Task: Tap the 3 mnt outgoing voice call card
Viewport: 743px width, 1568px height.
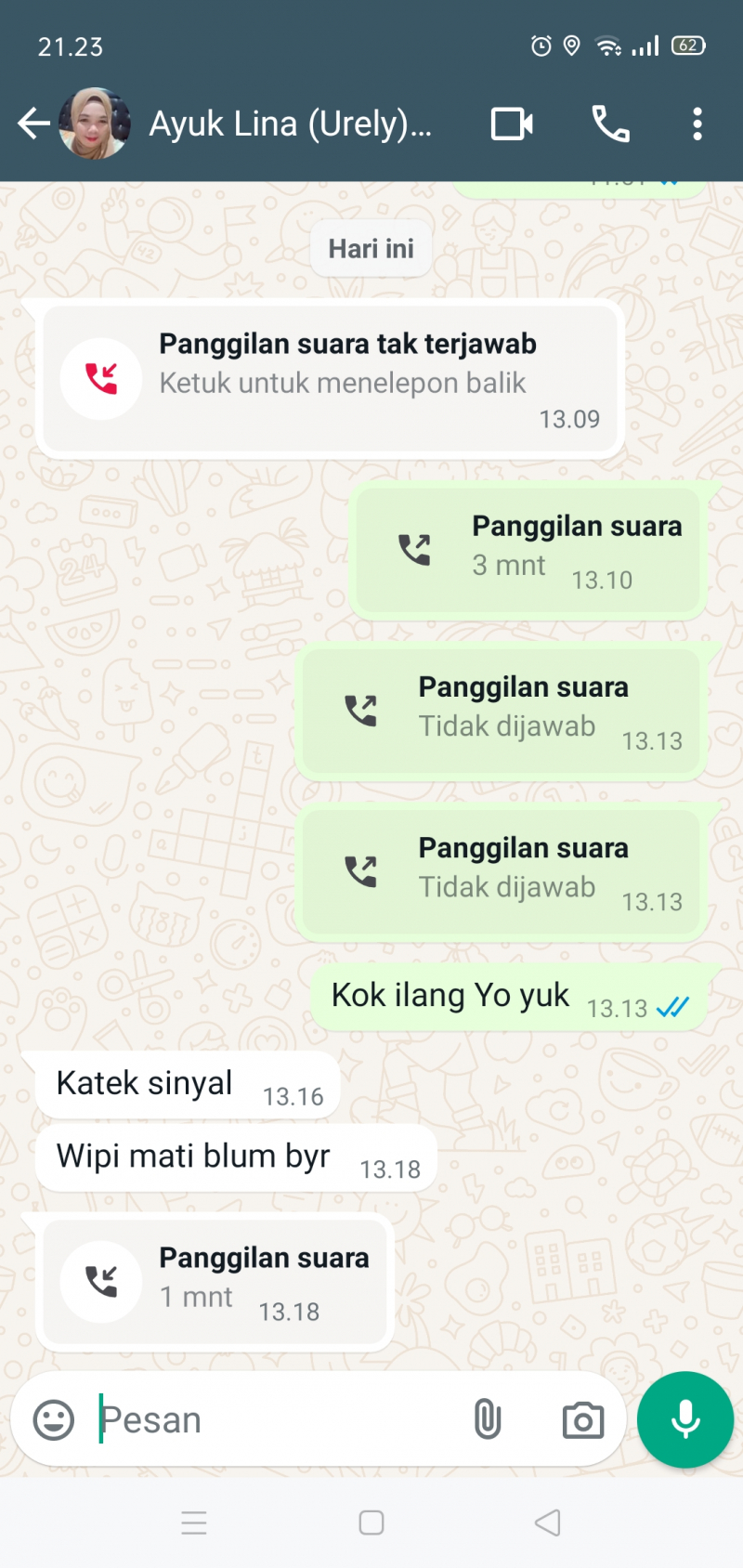Action: pyautogui.click(x=528, y=552)
